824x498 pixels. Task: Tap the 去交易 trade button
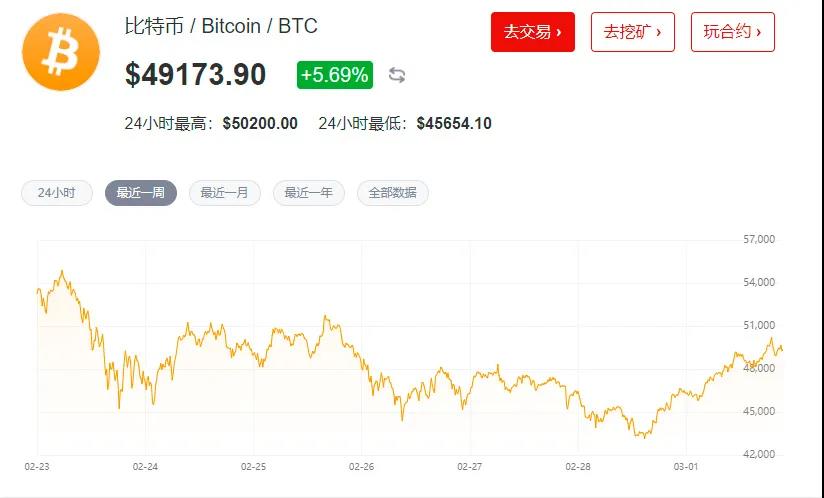[x=532, y=32]
